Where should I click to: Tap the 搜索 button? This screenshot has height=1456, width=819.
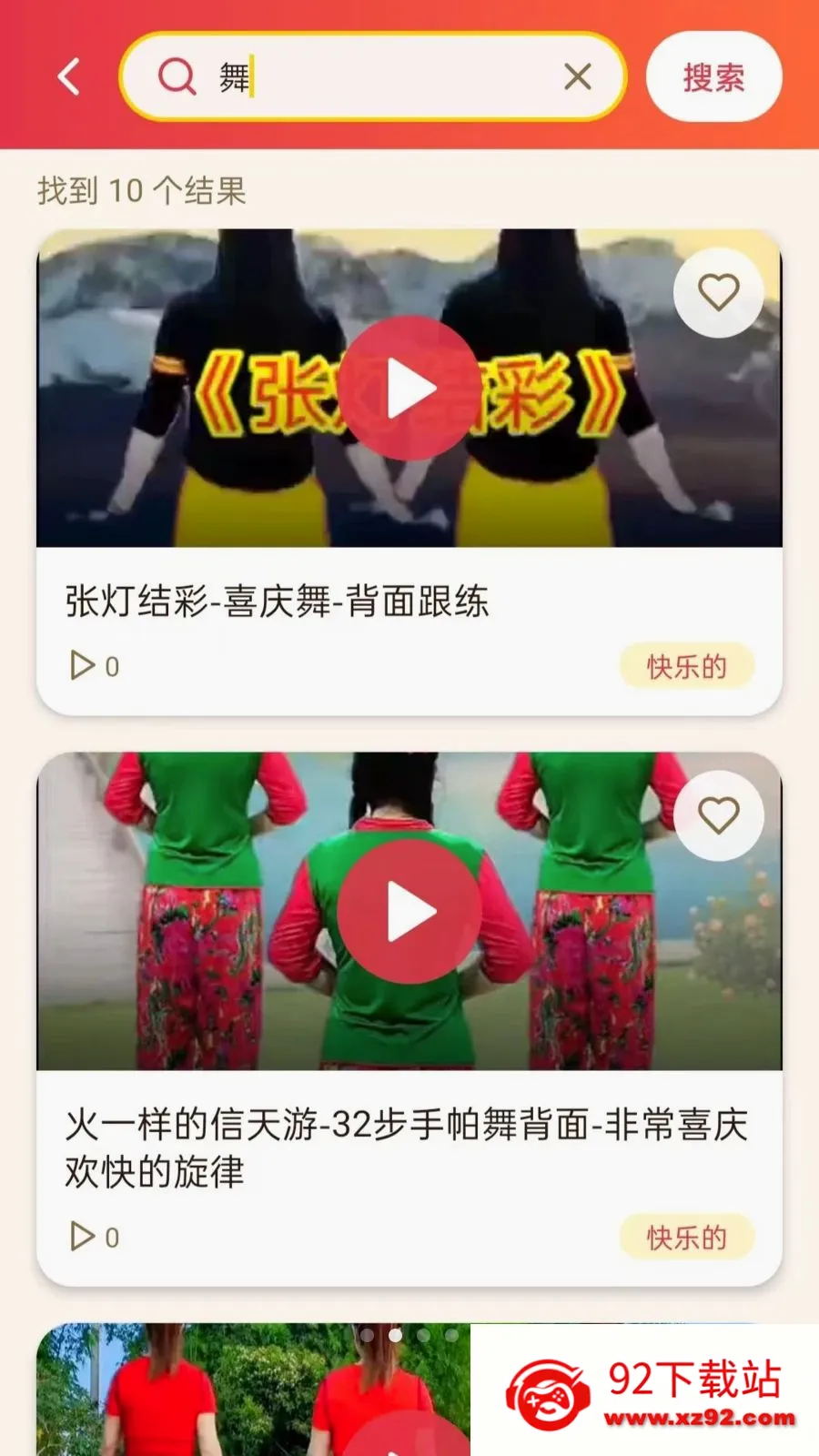click(x=713, y=76)
